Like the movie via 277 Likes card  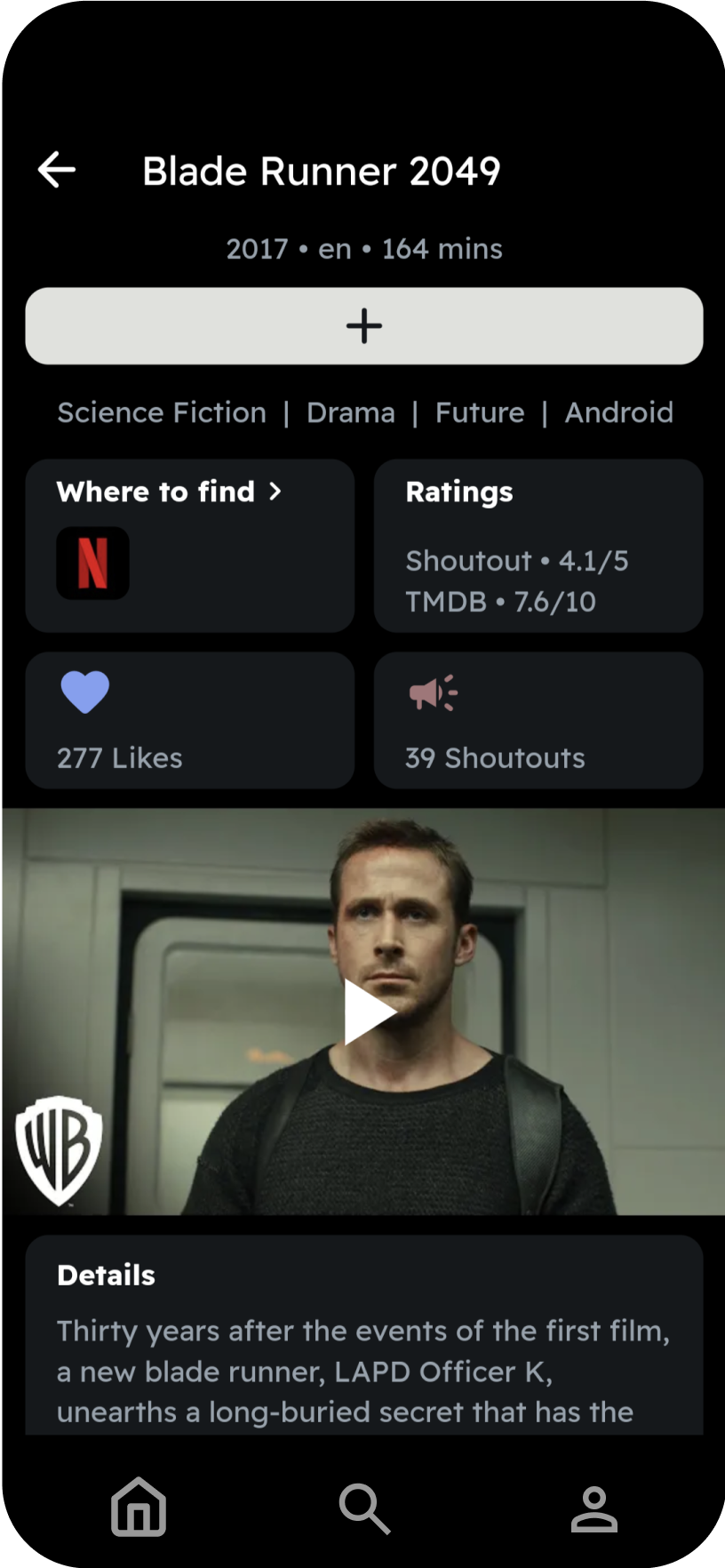tap(189, 720)
